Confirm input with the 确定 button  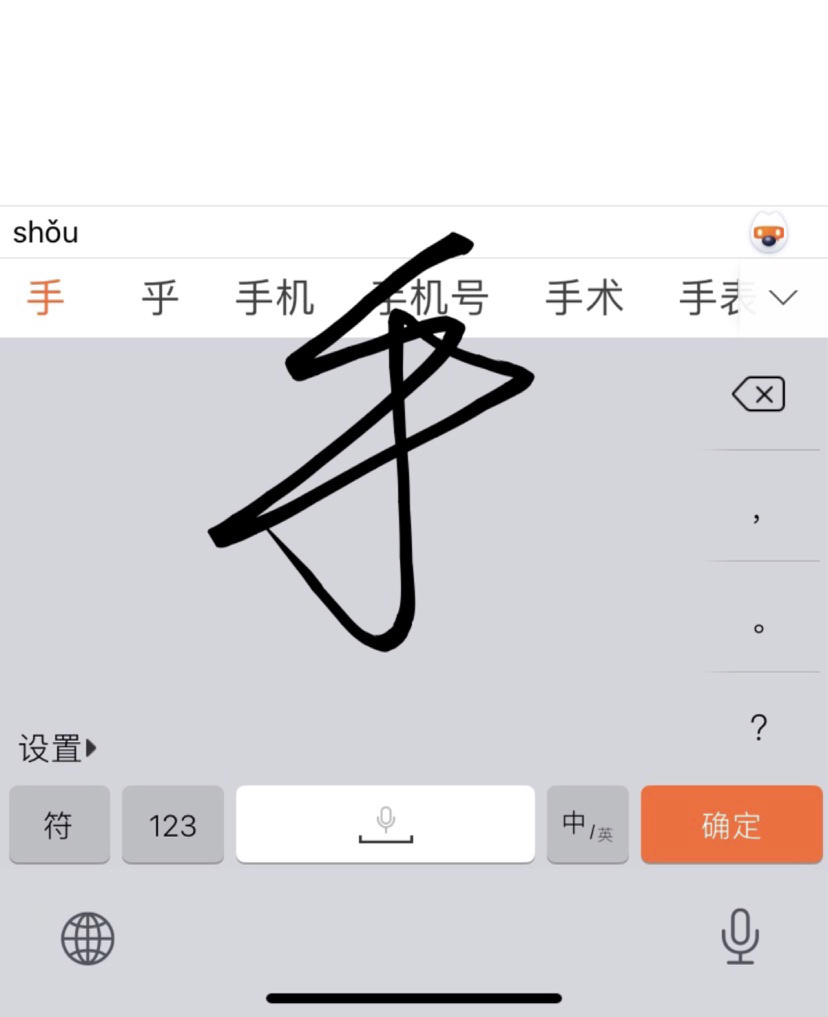click(731, 824)
